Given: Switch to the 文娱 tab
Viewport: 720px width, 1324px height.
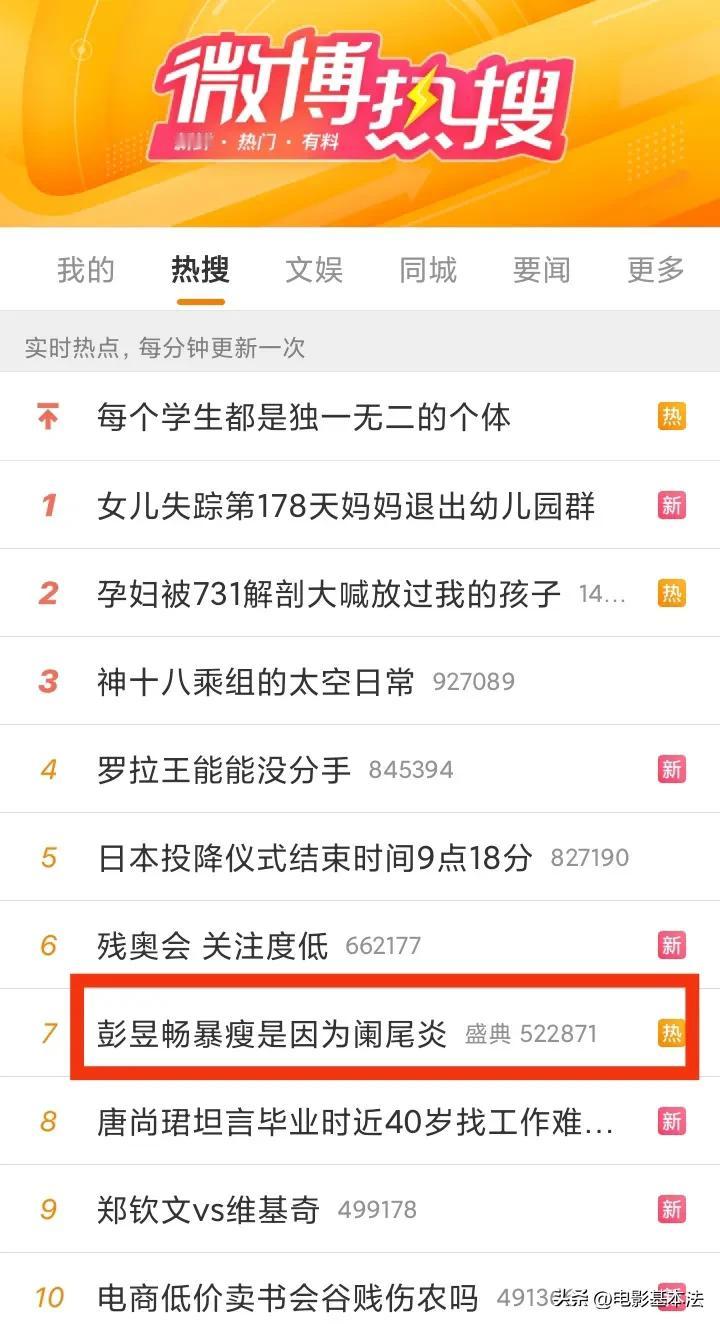Looking at the screenshot, I should tap(314, 270).
